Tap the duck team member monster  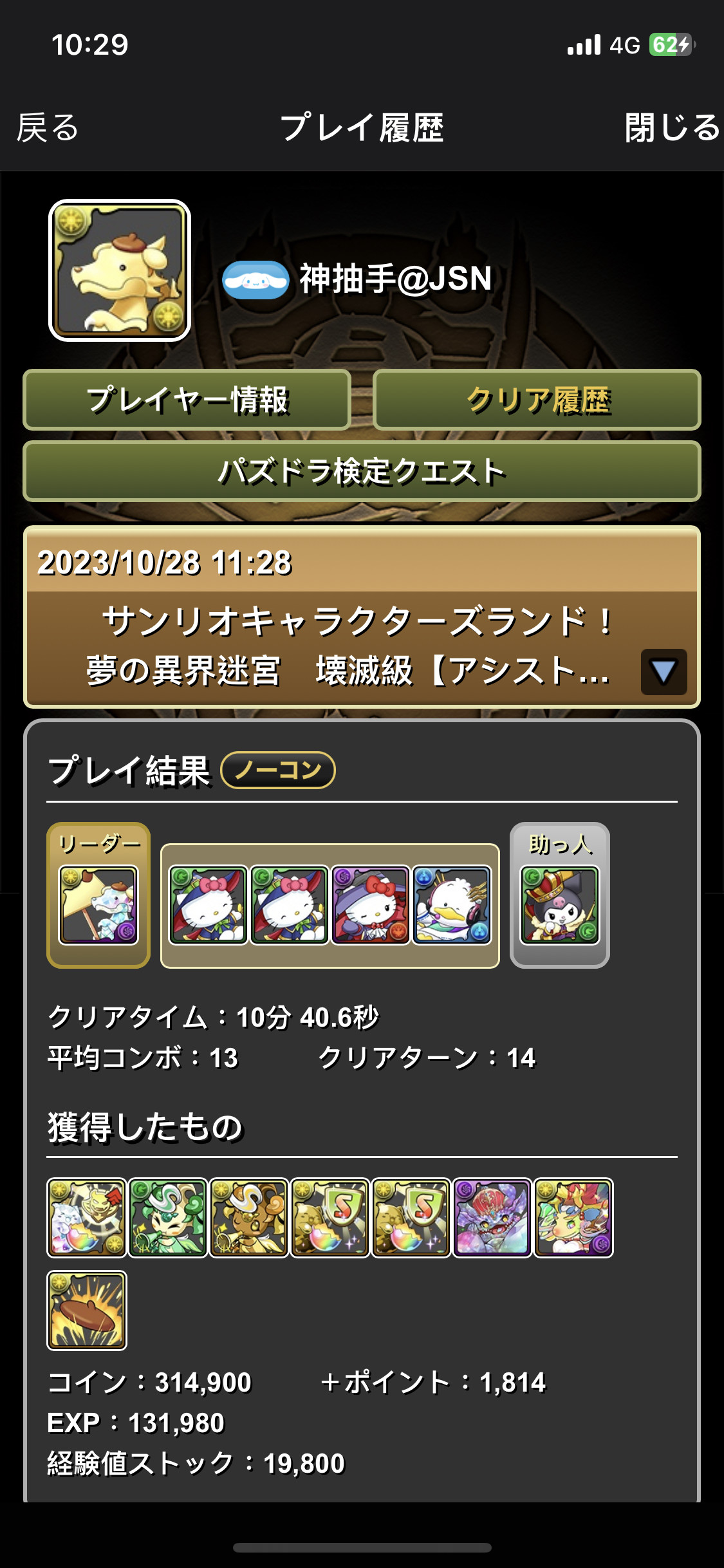coord(452,905)
